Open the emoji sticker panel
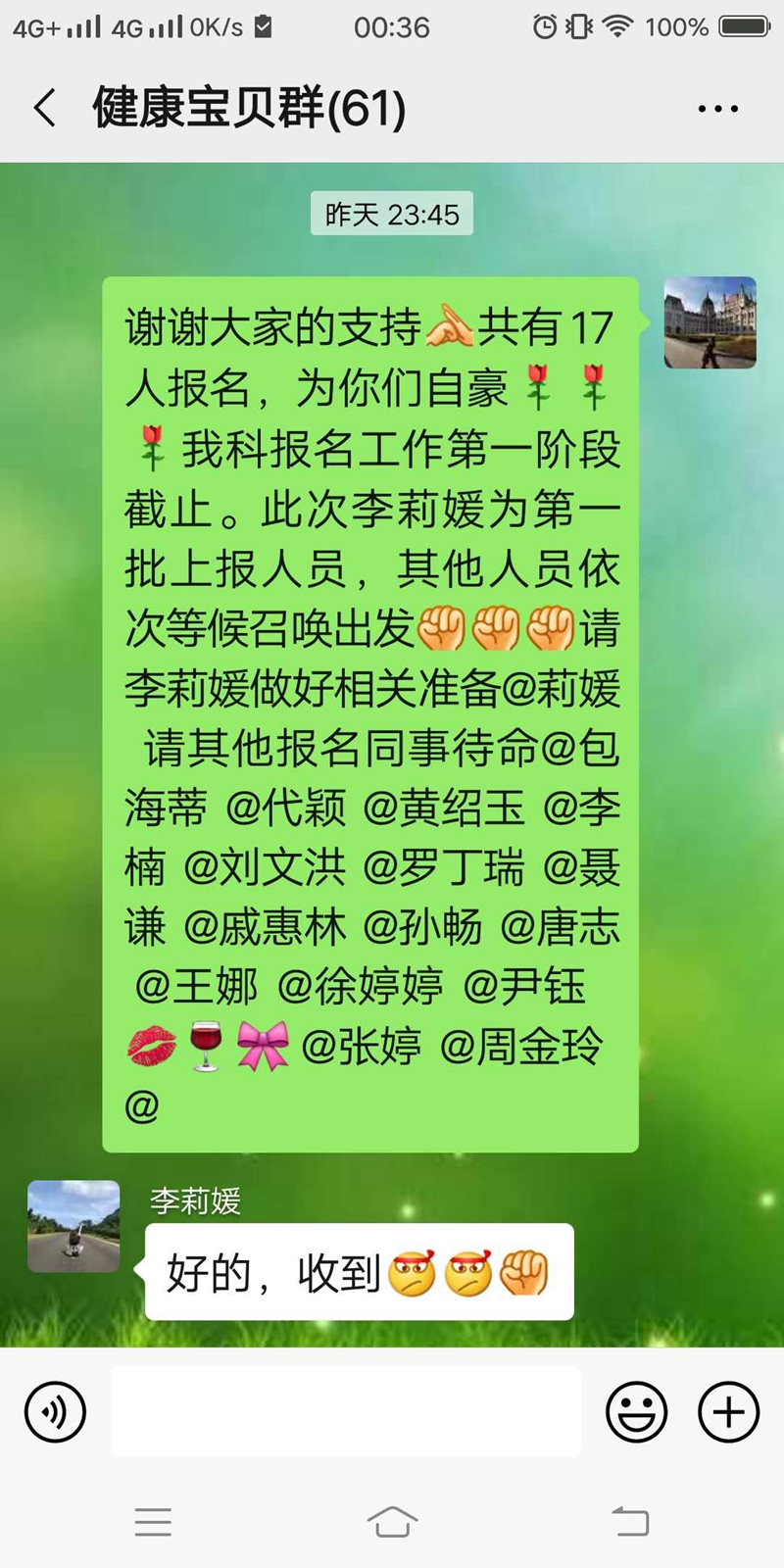 click(636, 1412)
